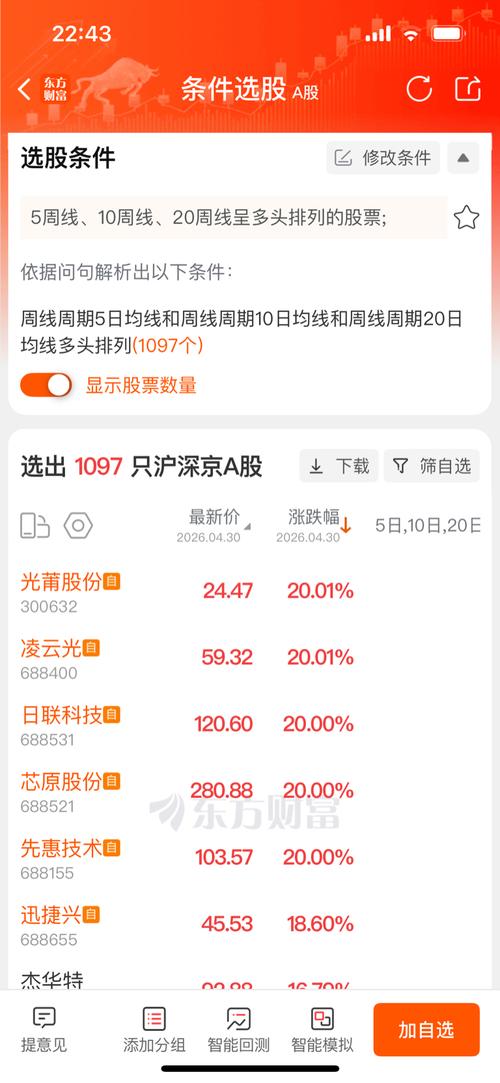Tap 提意见 to give feedback

(44, 1029)
